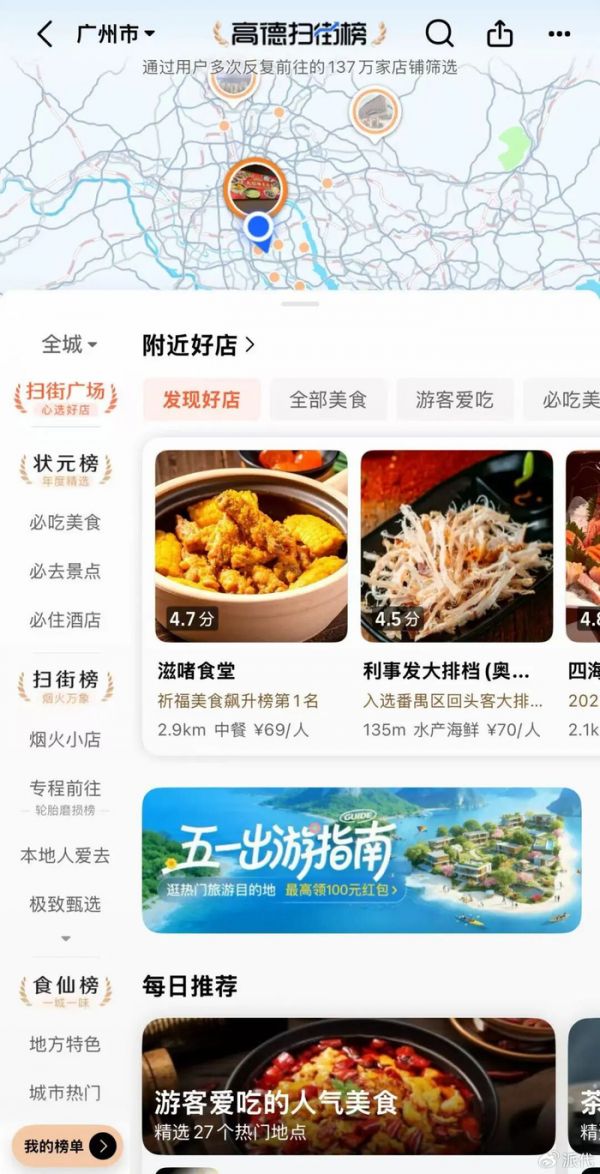Open the 附近好店 link
Image resolution: width=600 pixels, height=1174 pixels.
199,345
